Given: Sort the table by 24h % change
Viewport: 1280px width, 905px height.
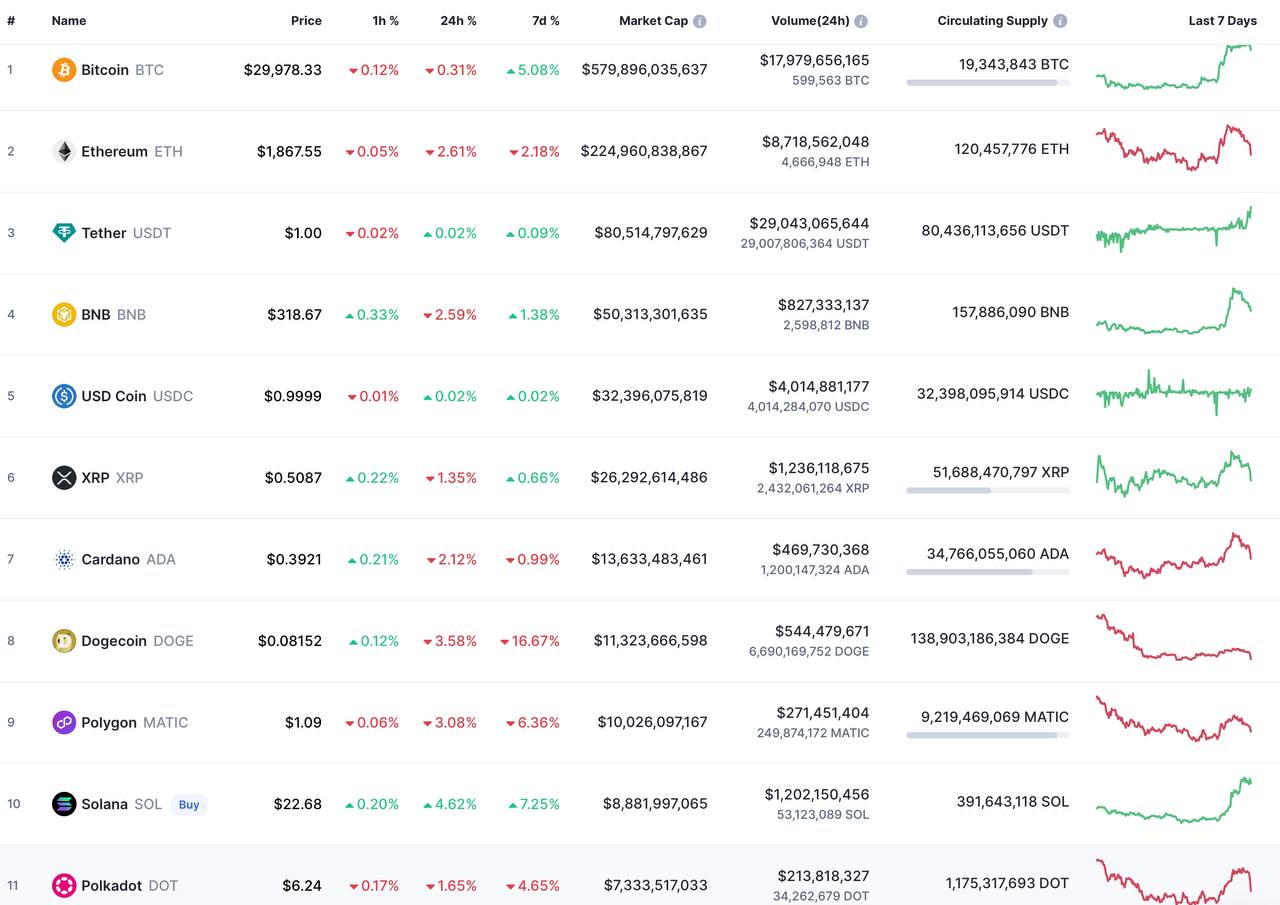Looking at the screenshot, I should click(458, 21).
